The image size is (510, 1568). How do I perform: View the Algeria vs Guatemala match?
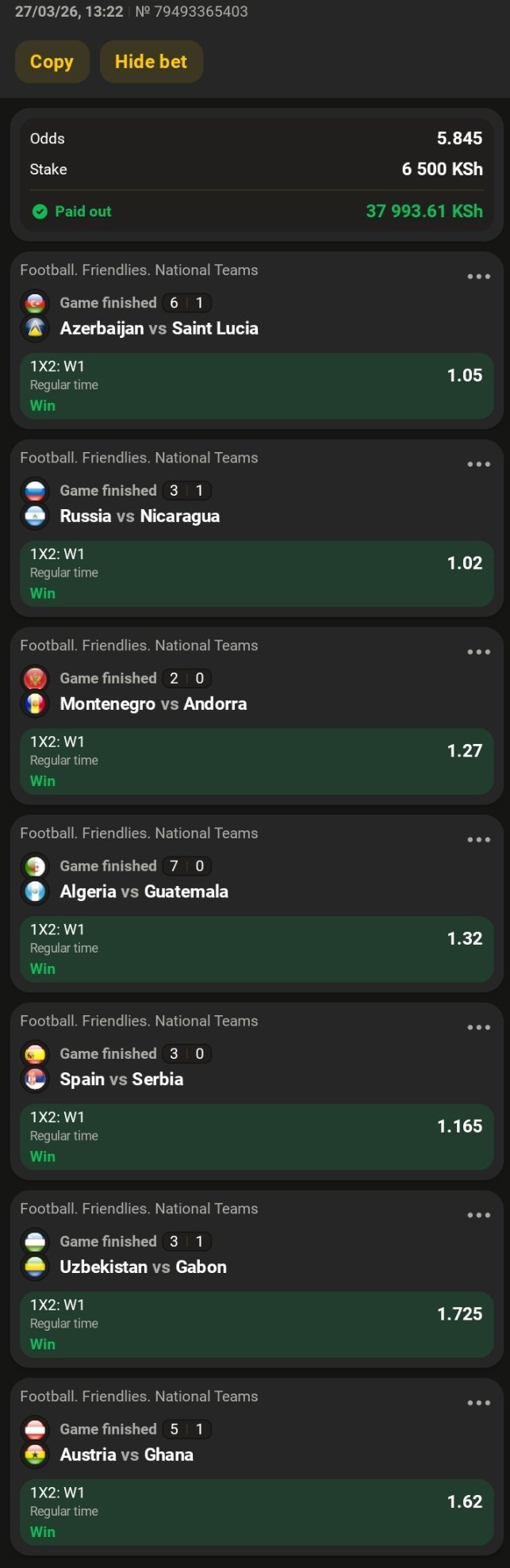click(144, 892)
